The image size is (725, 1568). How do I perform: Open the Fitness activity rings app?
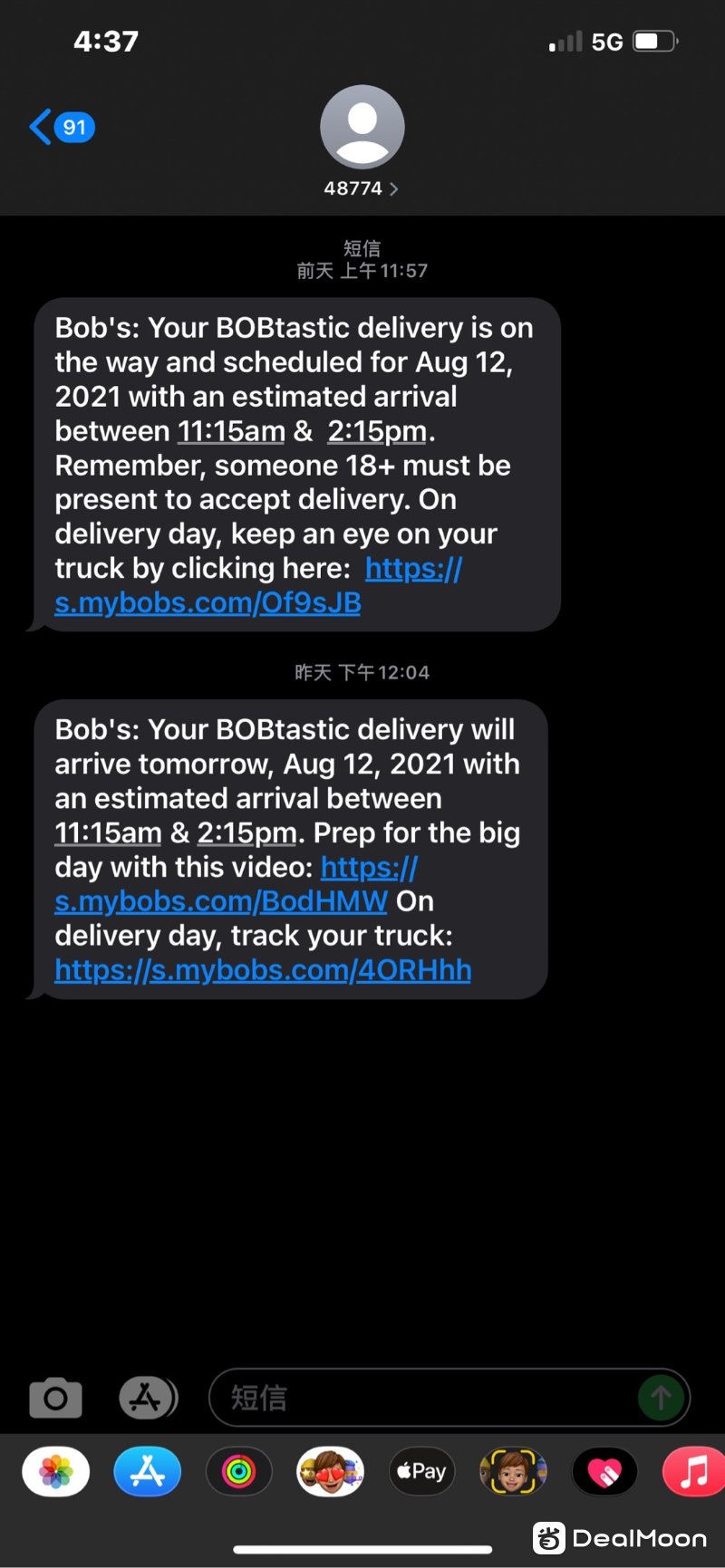(239, 1472)
